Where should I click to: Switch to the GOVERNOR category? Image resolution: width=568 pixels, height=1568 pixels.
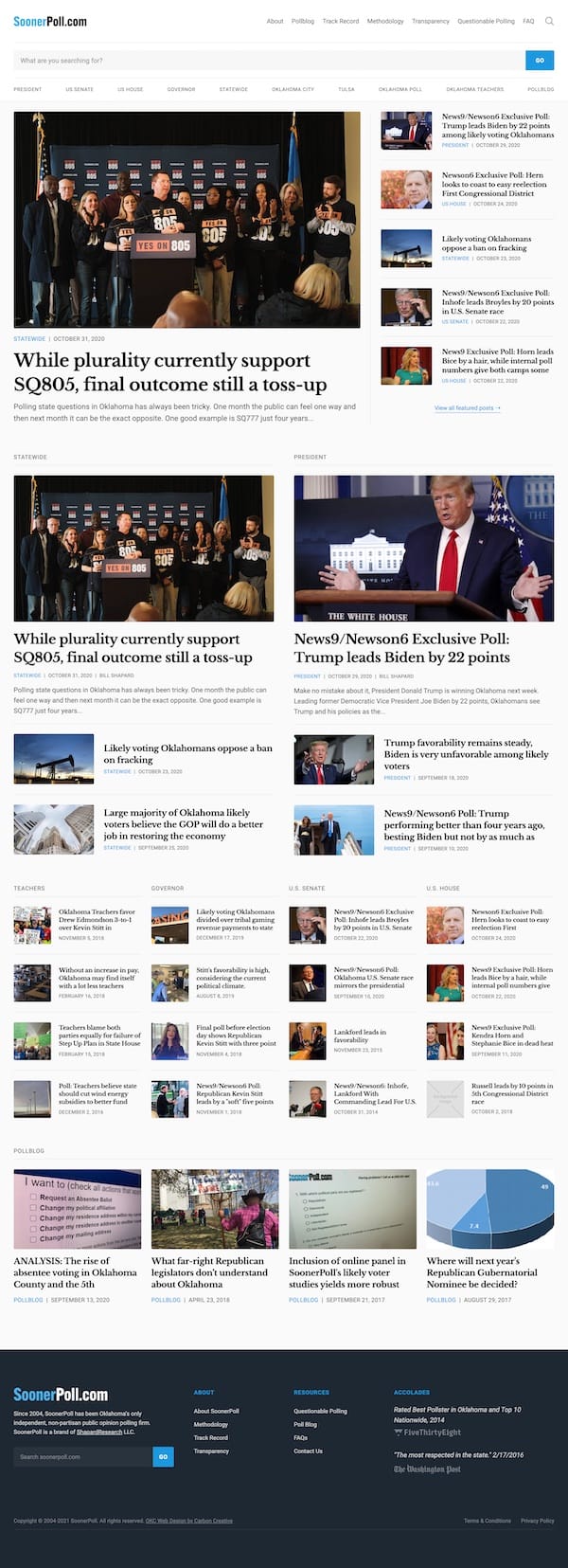pyautogui.click(x=181, y=89)
